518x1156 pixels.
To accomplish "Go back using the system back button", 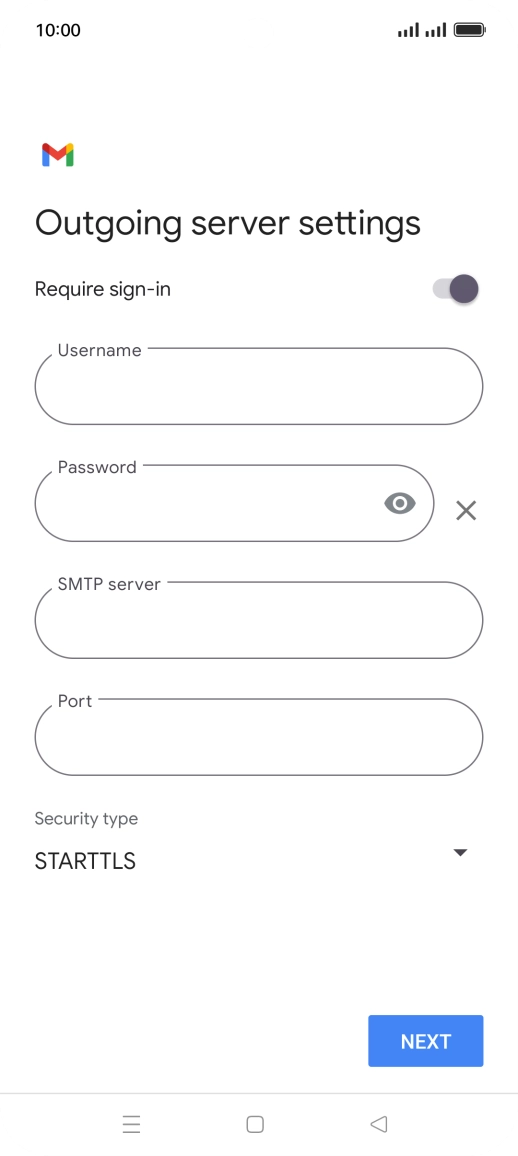I will [x=379, y=1124].
